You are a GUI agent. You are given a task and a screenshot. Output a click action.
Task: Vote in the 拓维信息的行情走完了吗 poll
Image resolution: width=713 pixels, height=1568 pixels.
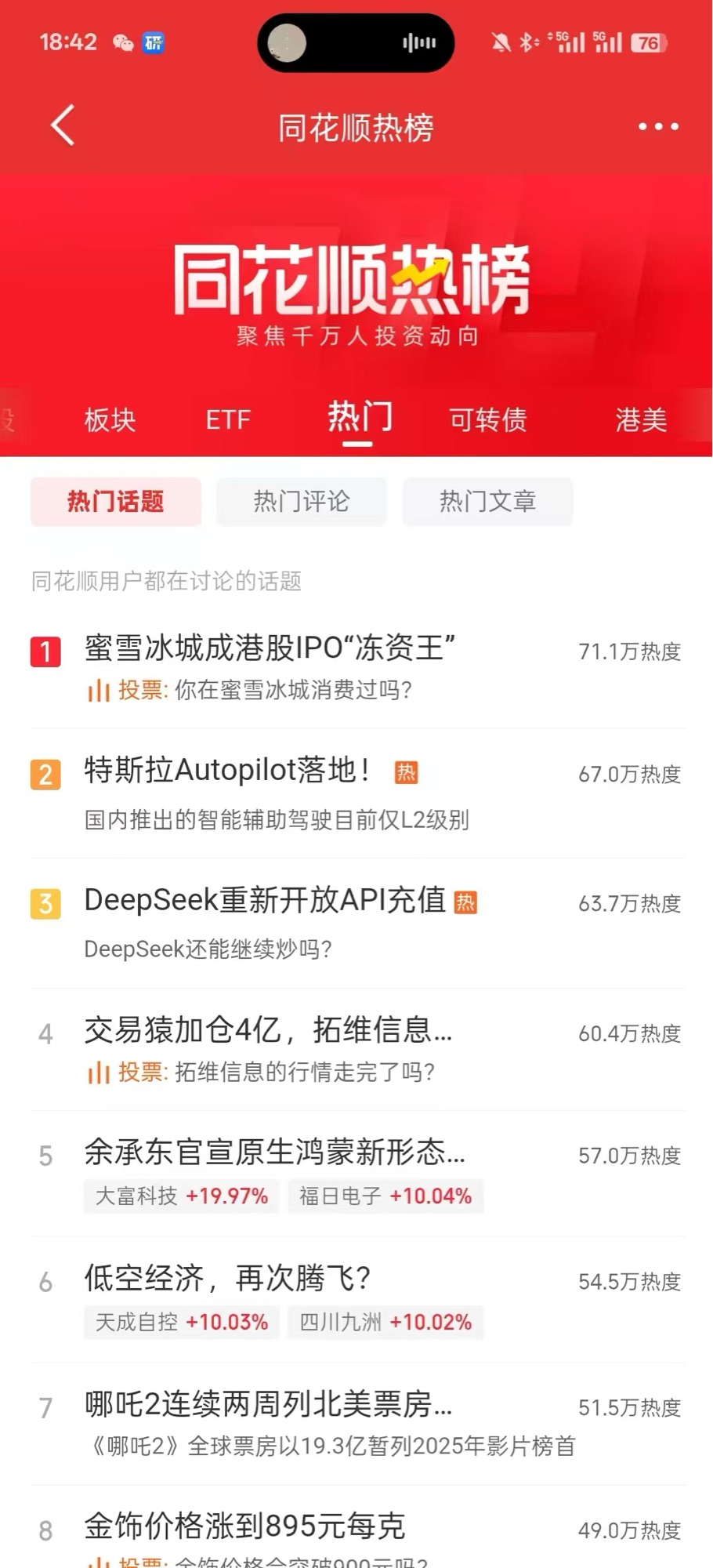coord(276,1072)
